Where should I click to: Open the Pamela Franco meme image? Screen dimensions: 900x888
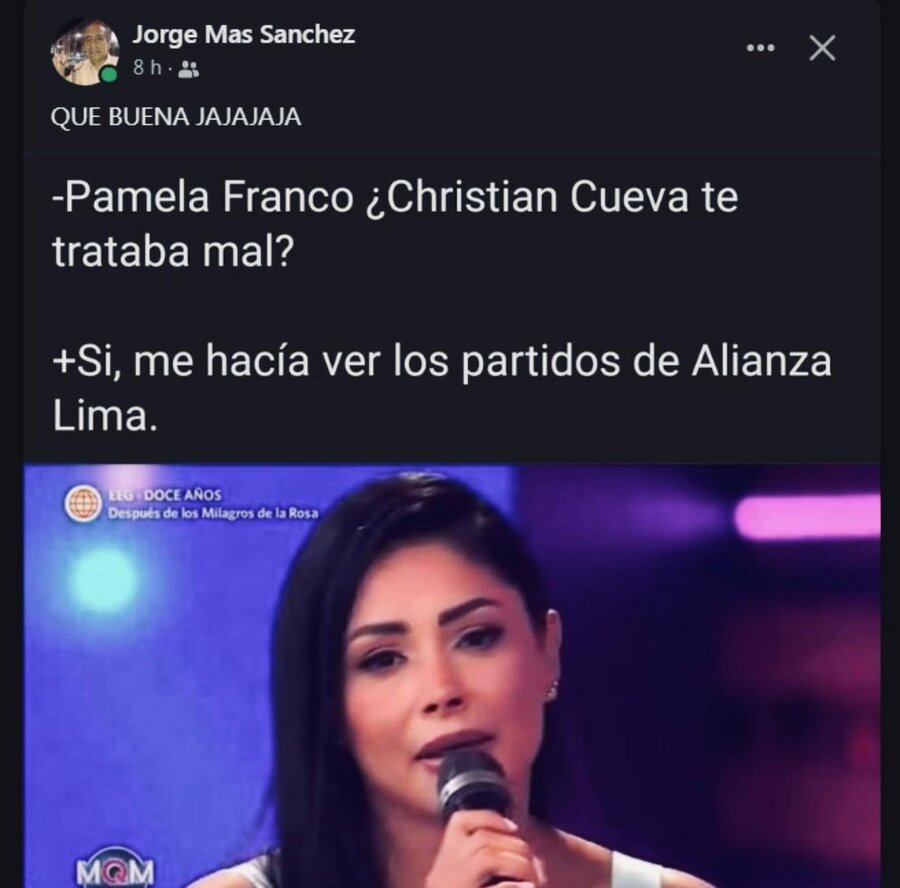pyautogui.click(x=452, y=675)
